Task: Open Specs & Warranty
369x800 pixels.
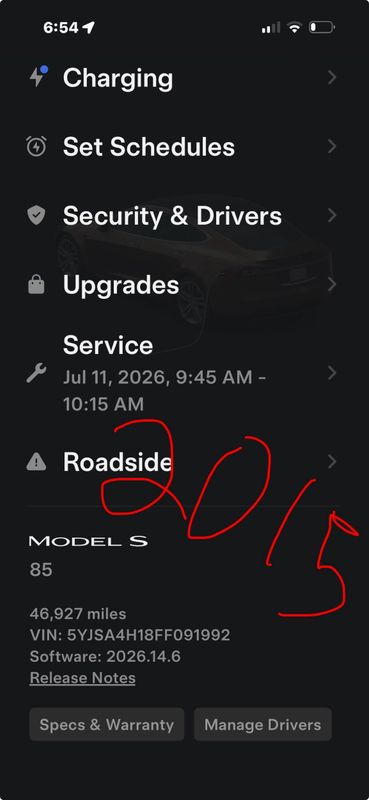Action: [x=107, y=724]
